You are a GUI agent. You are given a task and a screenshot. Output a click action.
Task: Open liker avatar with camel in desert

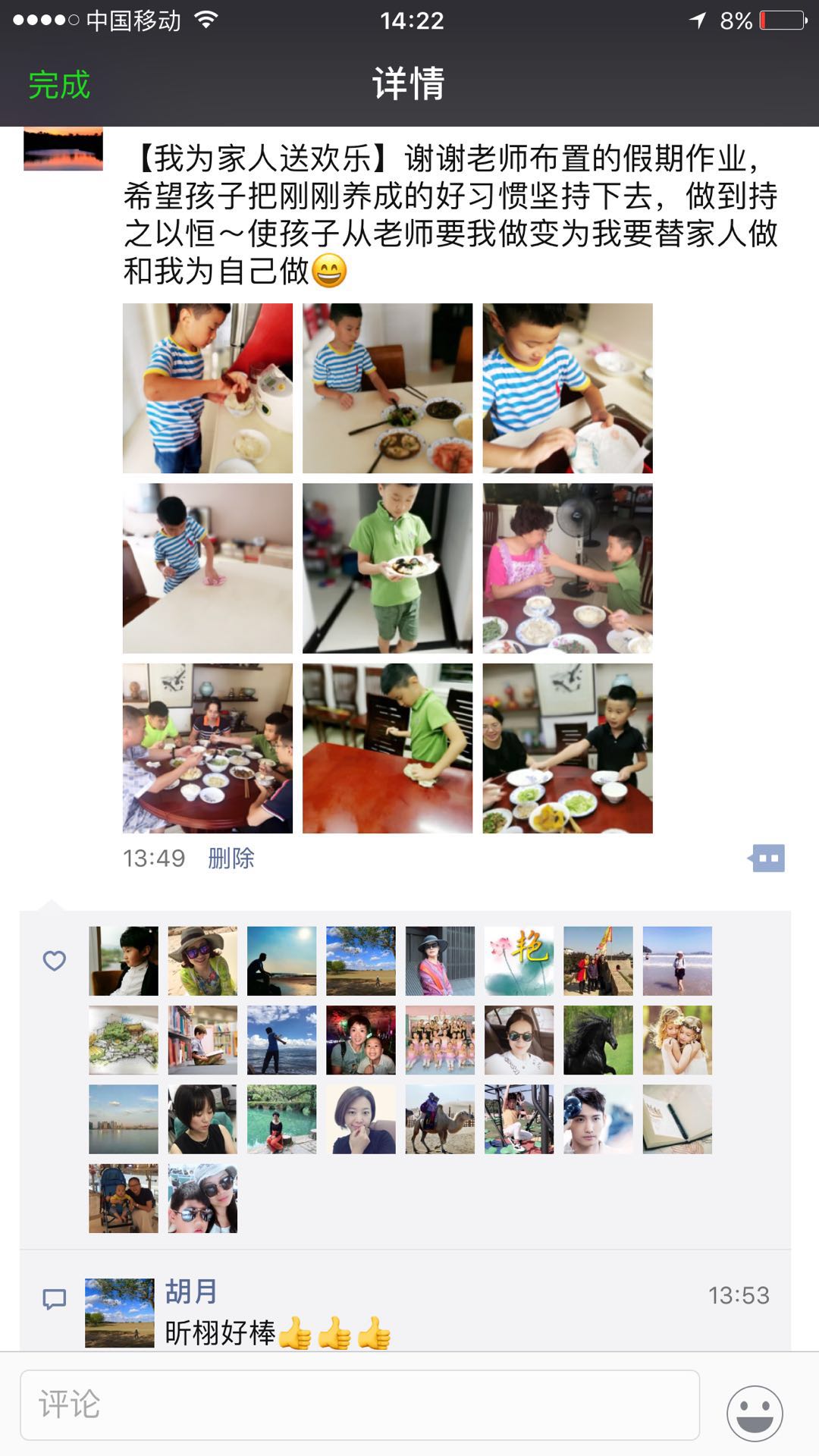[x=440, y=1119]
